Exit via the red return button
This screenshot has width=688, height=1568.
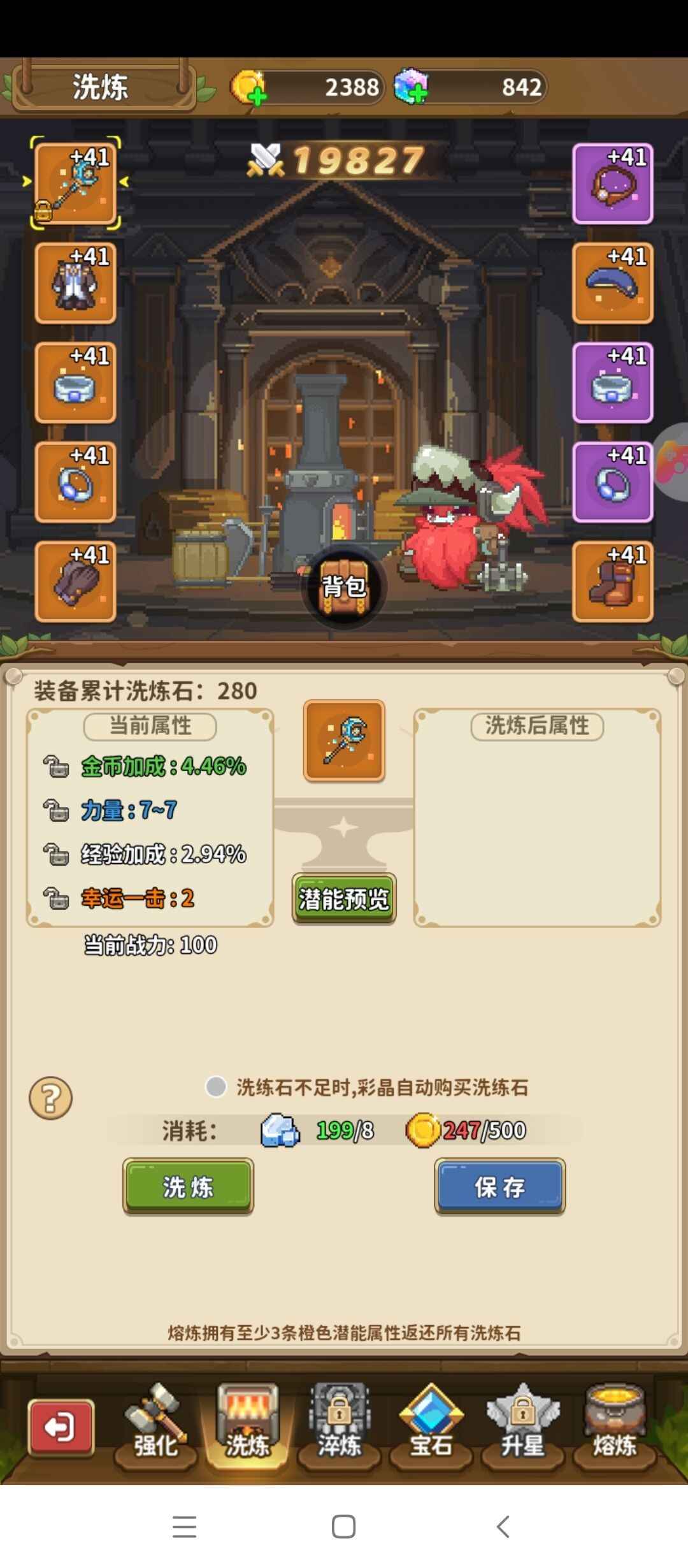61,1426
